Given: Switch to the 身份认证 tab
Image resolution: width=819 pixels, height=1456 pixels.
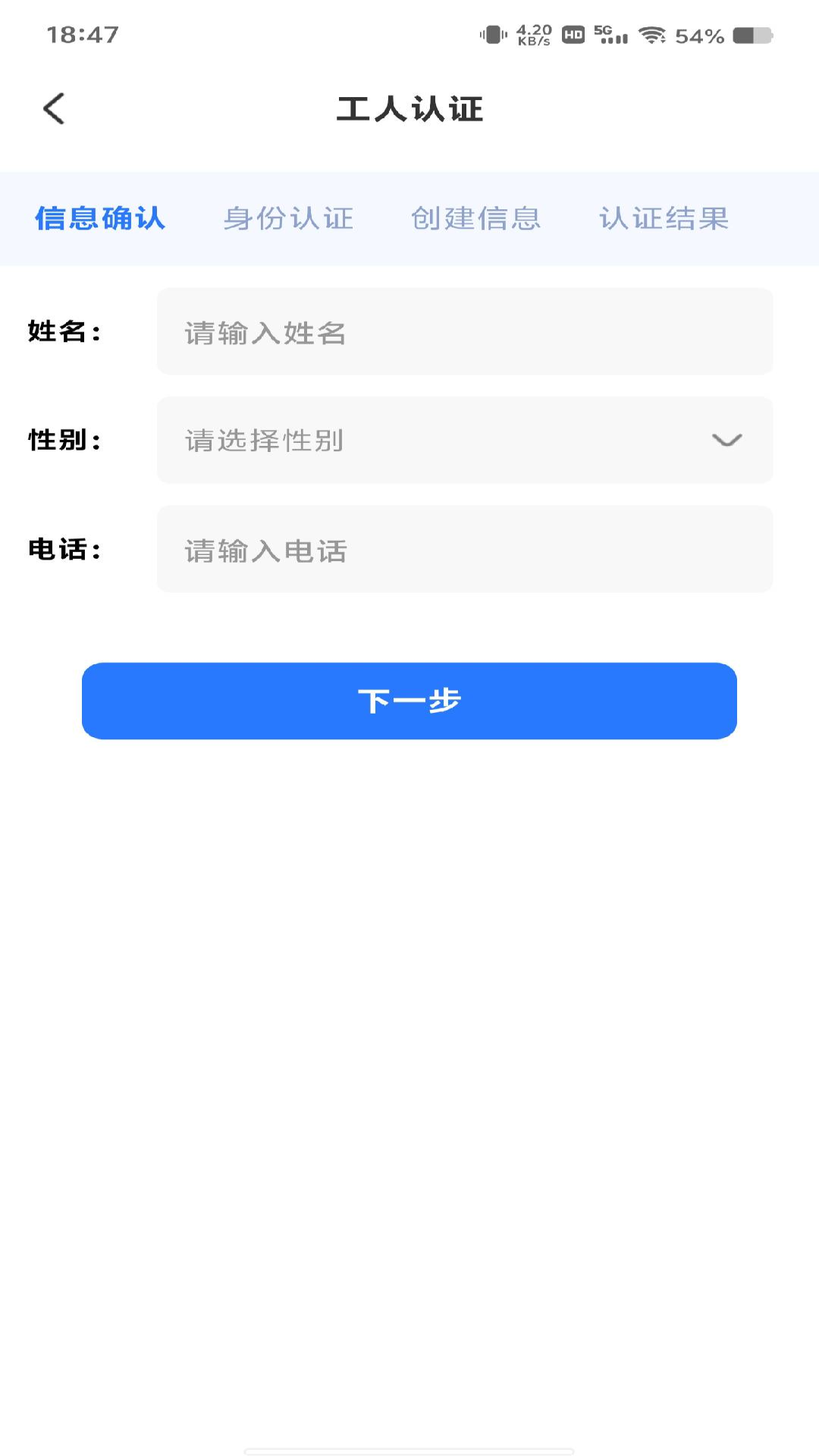Looking at the screenshot, I should [x=289, y=218].
